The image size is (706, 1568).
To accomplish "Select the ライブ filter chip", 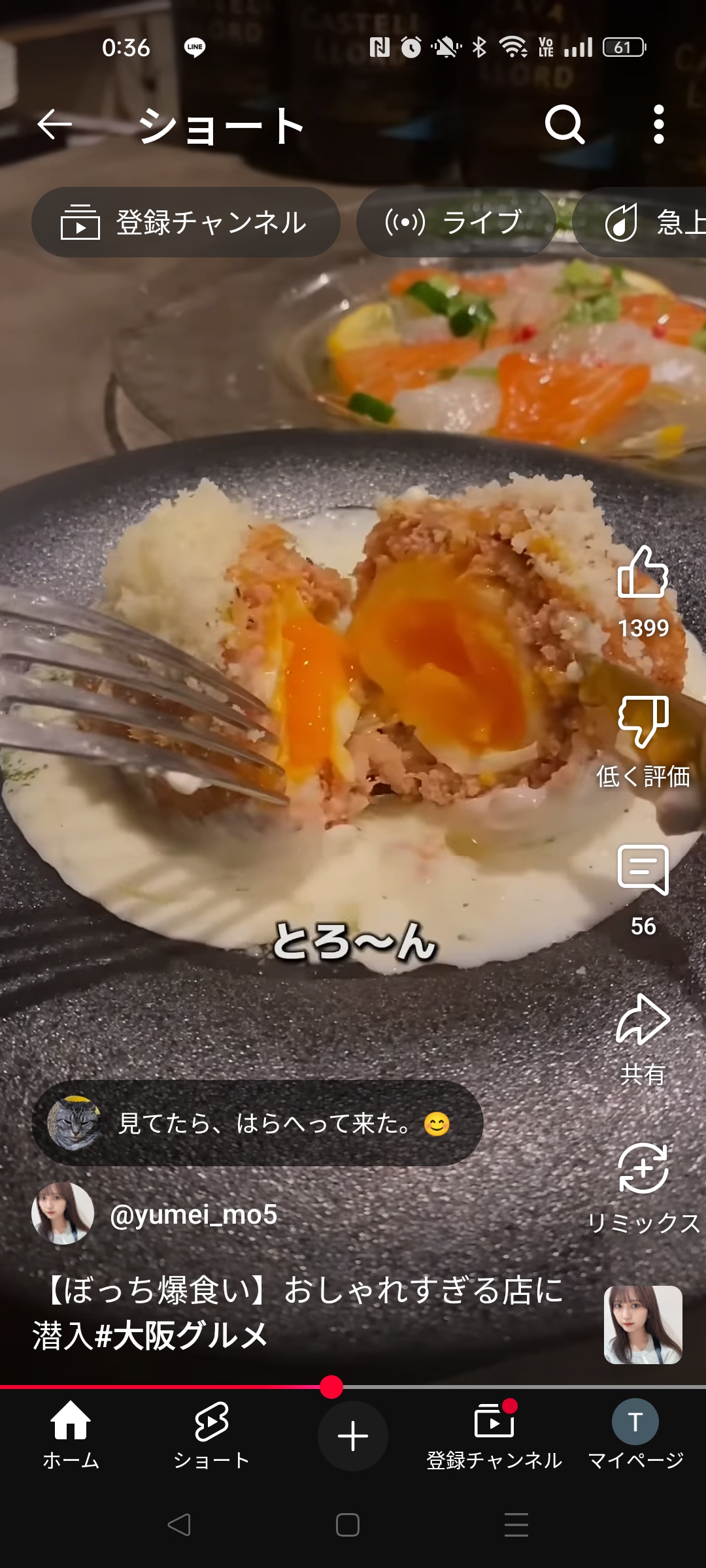I will point(456,222).
